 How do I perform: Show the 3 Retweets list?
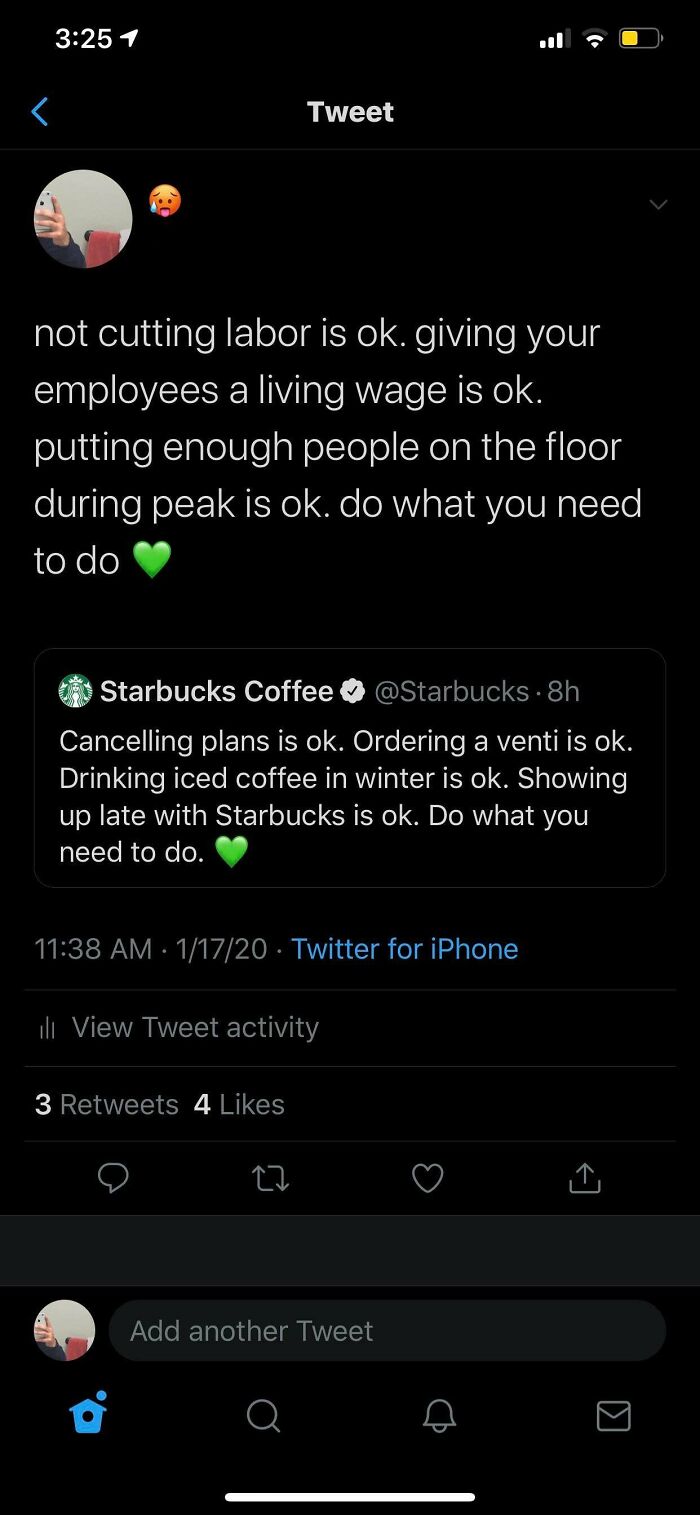[x=106, y=1104]
